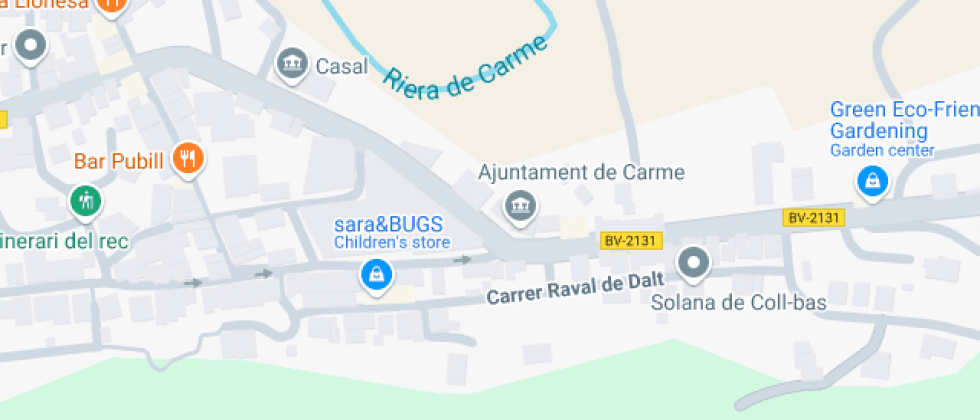Select the Solana de Coll-bas pin
Screen dimensions: 980x420
click(x=694, y=263)
